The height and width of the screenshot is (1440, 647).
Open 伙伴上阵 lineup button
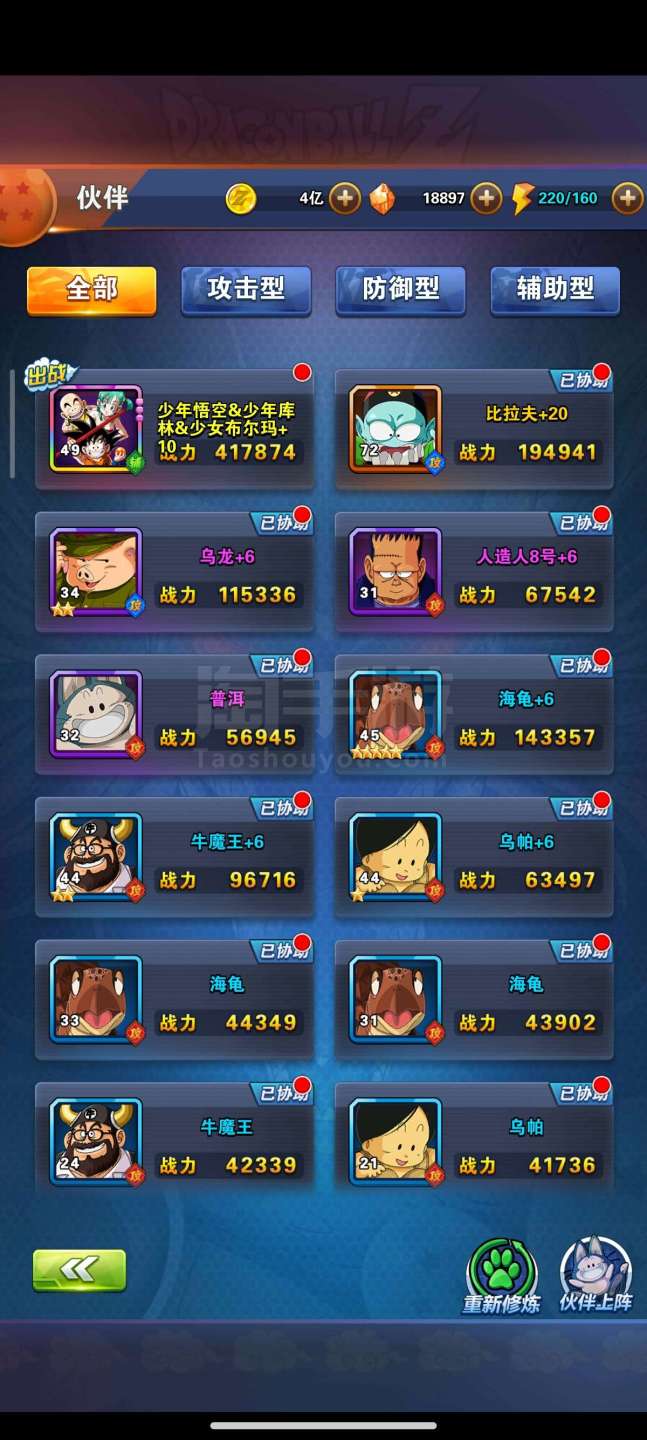(x=596, y=1277)
